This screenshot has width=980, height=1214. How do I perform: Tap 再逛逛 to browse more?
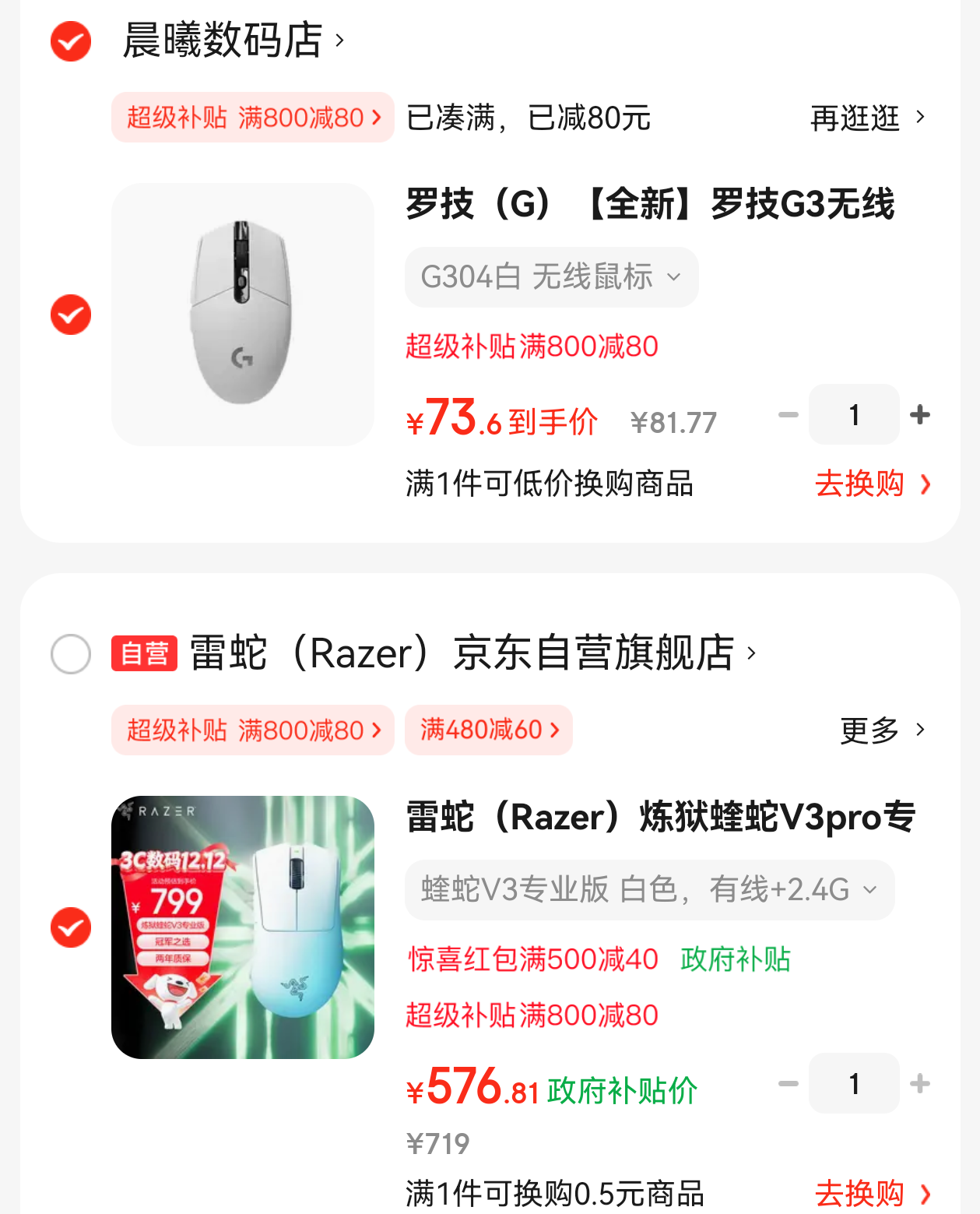pos(867,118)
